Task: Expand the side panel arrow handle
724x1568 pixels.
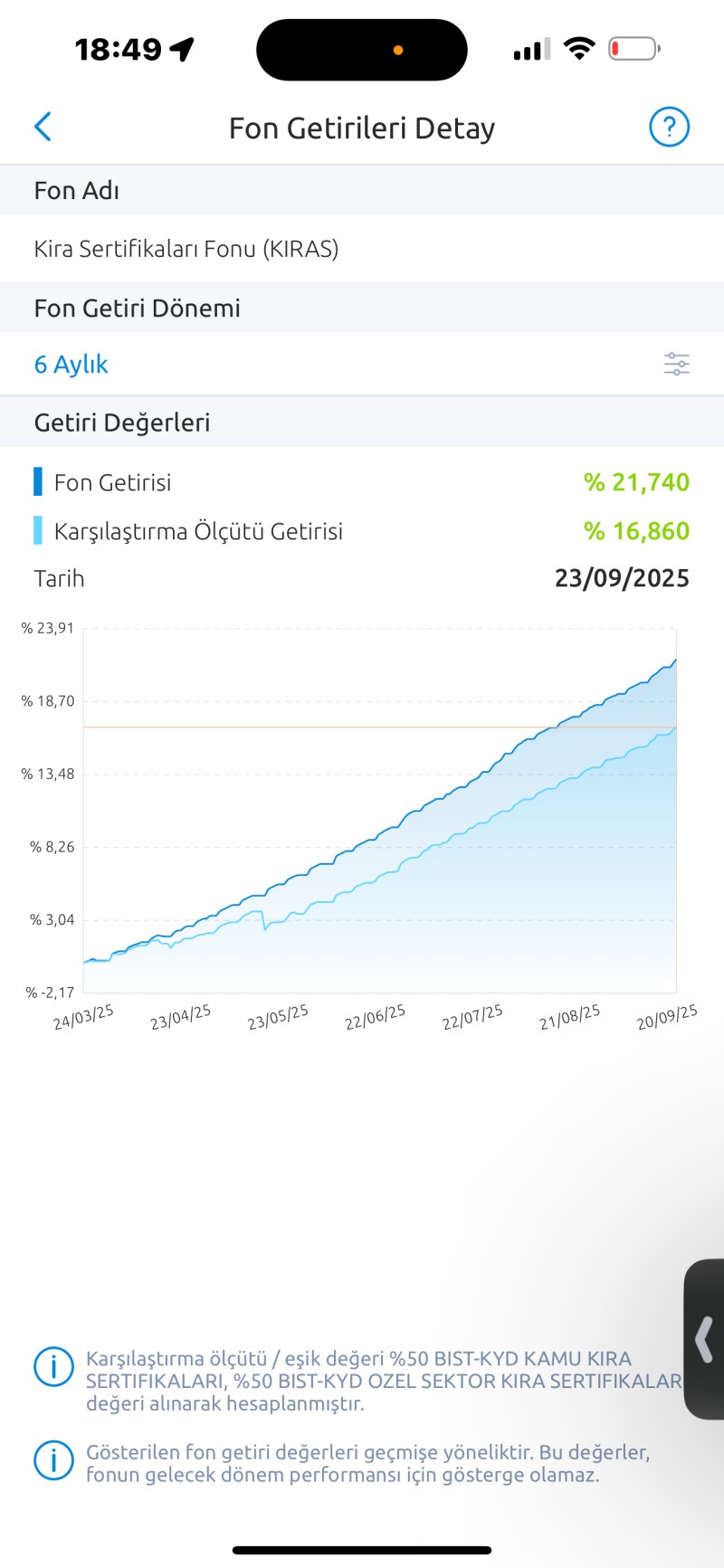Action: [704, 1339]
